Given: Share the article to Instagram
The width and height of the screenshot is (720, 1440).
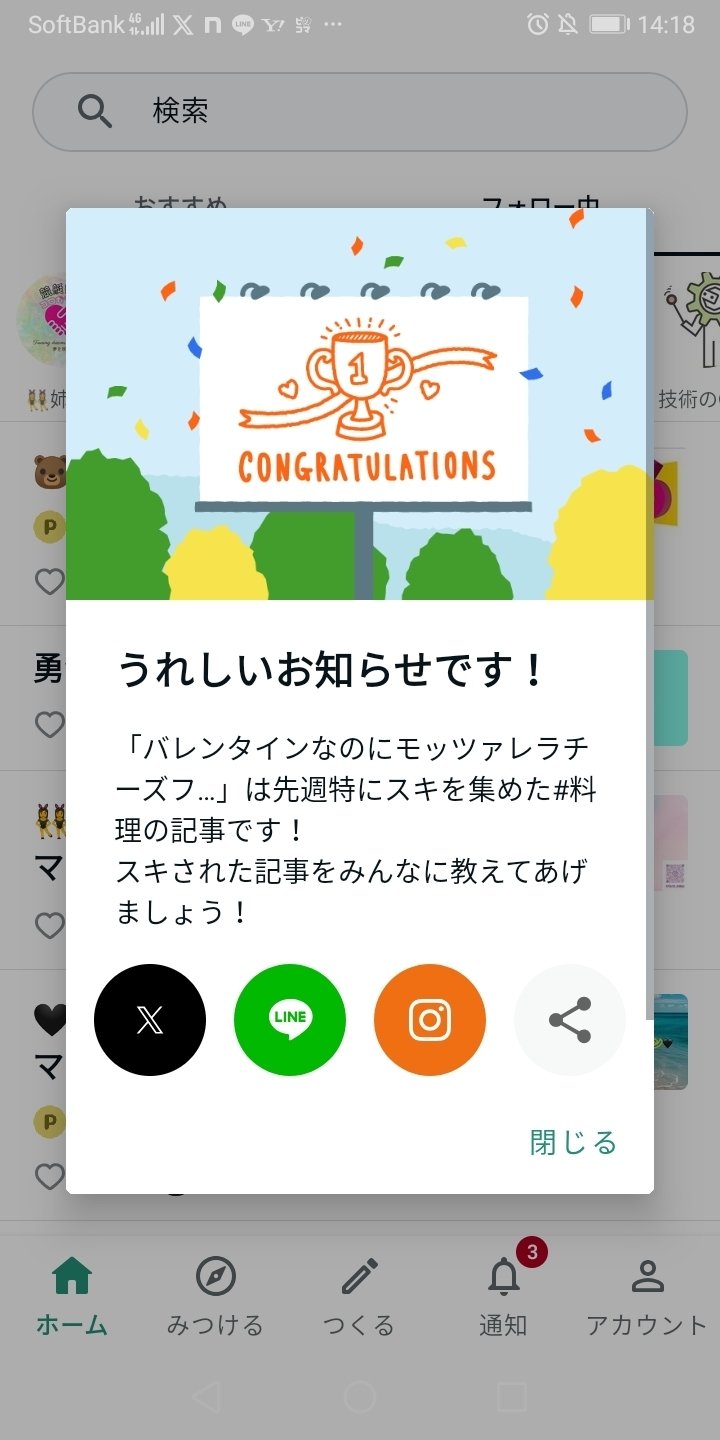Looking at the screenshot, I should [430, 1020].
